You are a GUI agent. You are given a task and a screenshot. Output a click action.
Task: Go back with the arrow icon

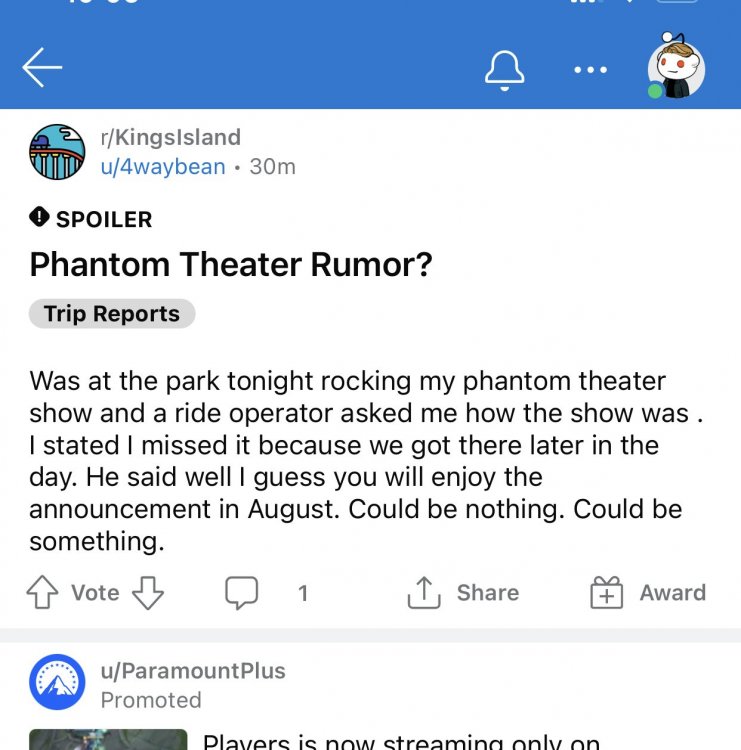[42, 68]
